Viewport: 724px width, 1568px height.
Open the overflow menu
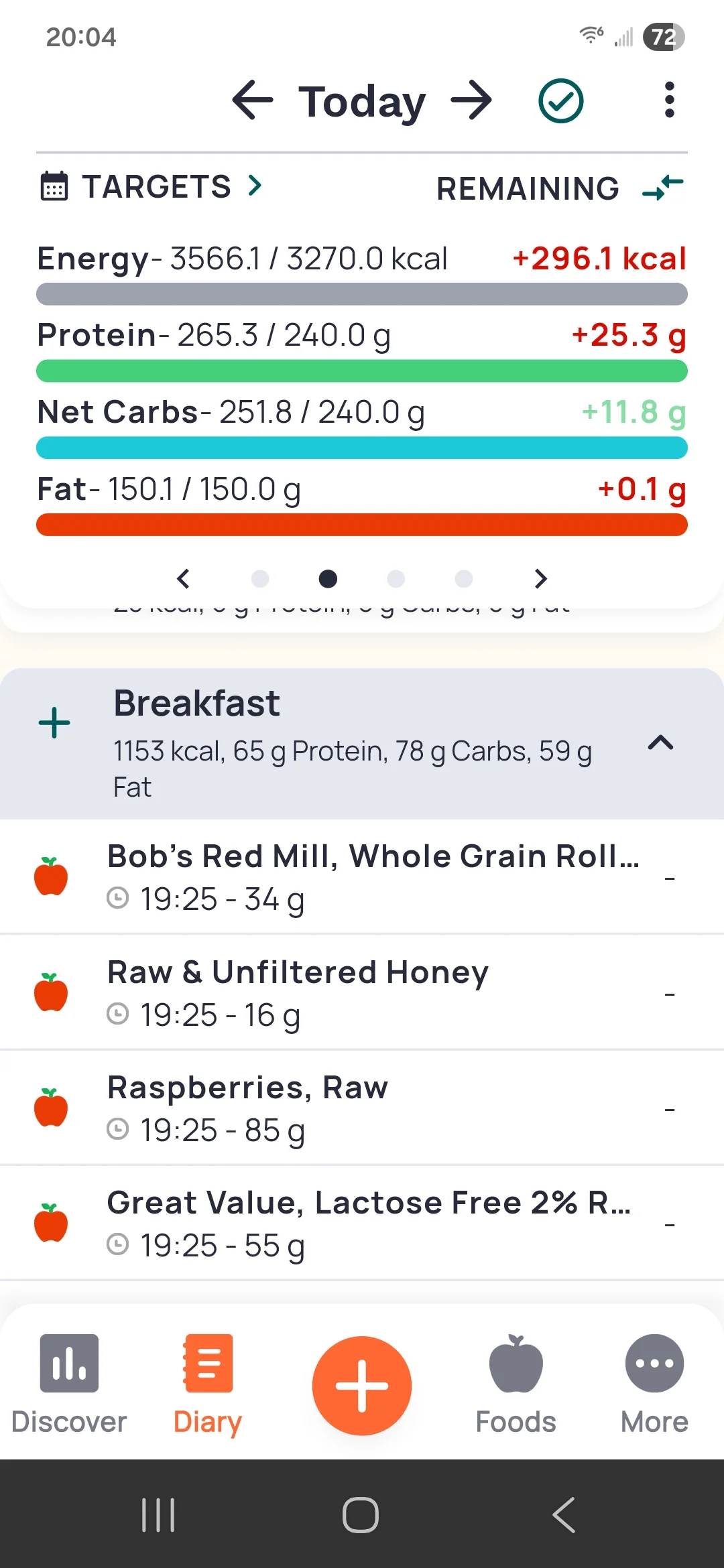point(668,101)
